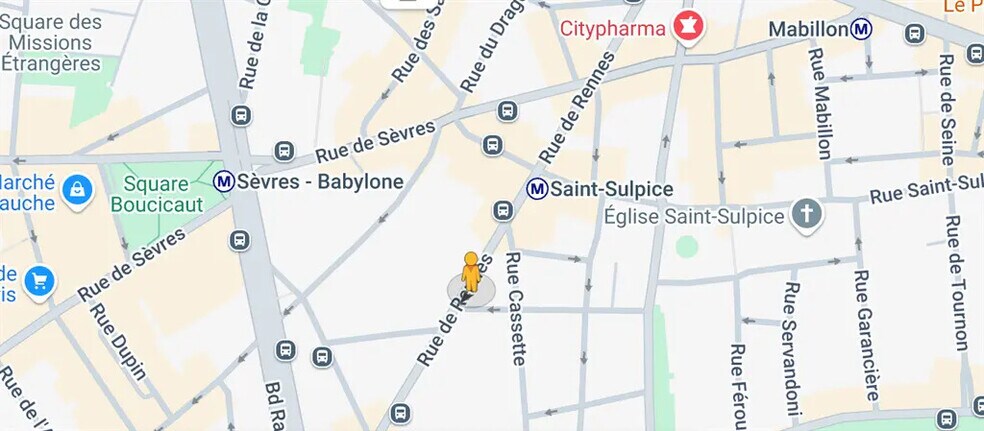984x431 pixels.
Task: Tap the blue shopping cart grocery pin
Action: [40, 281]
